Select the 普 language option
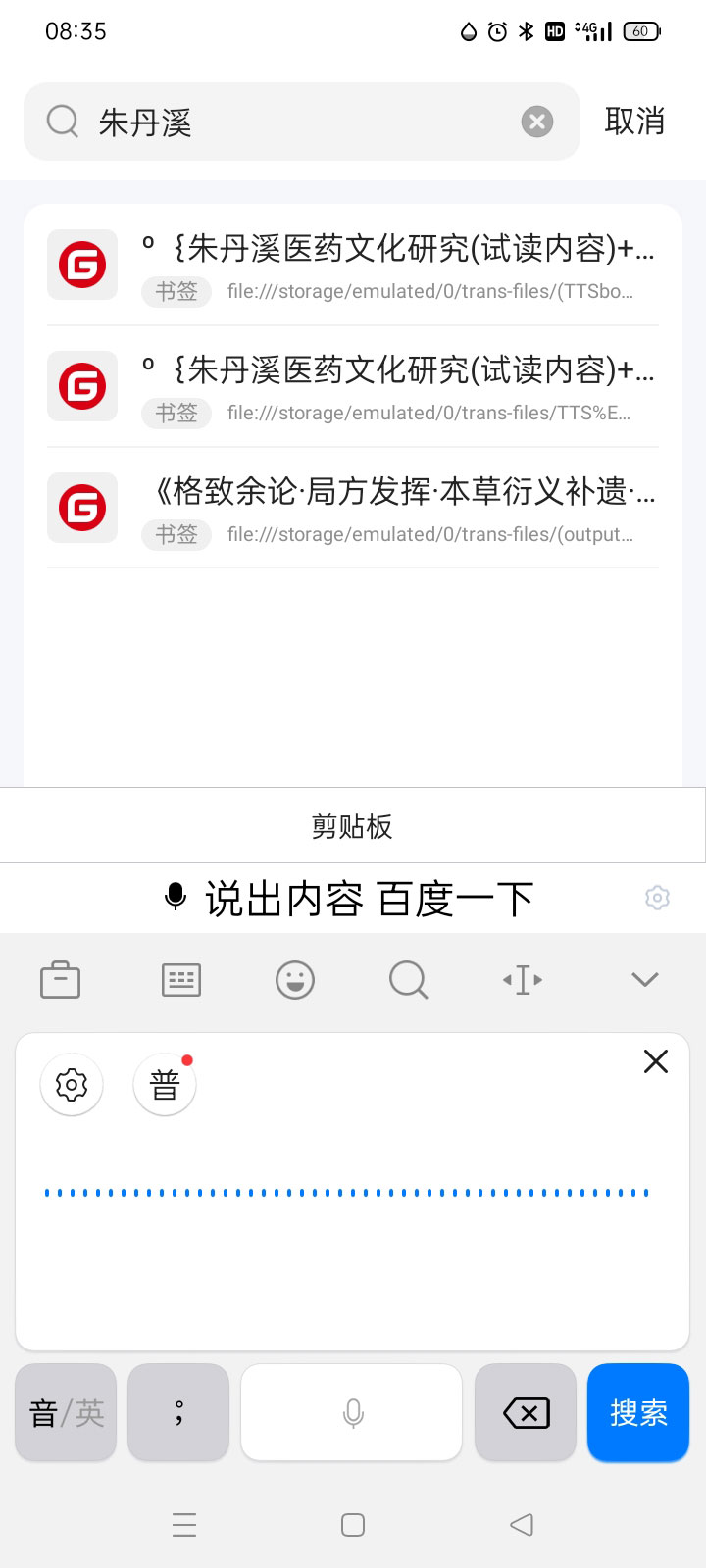 (165, 1085)
